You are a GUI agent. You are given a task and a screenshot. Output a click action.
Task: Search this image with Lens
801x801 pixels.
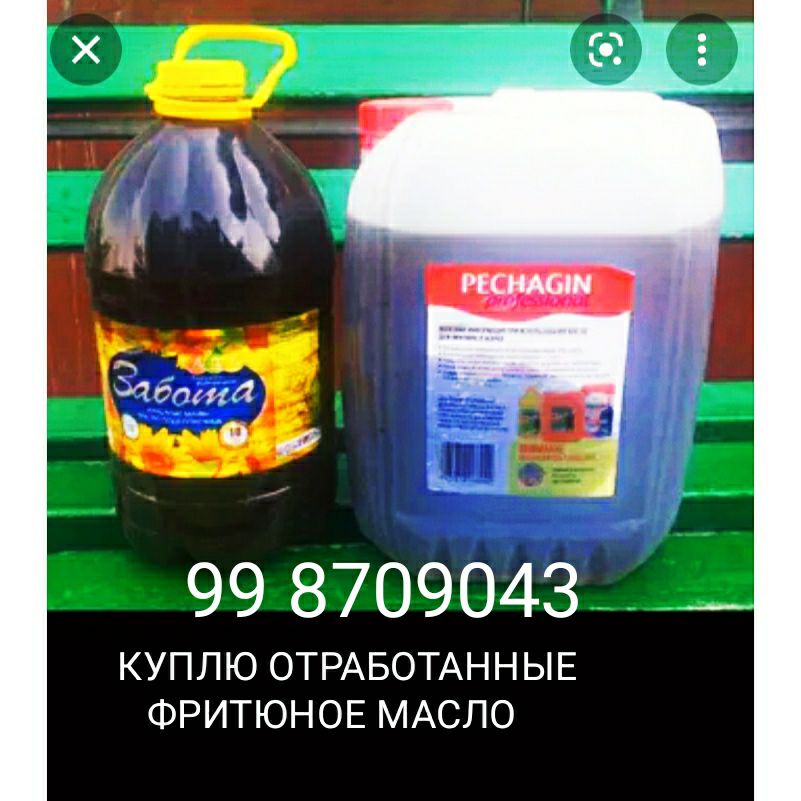[x=605, y=49]
